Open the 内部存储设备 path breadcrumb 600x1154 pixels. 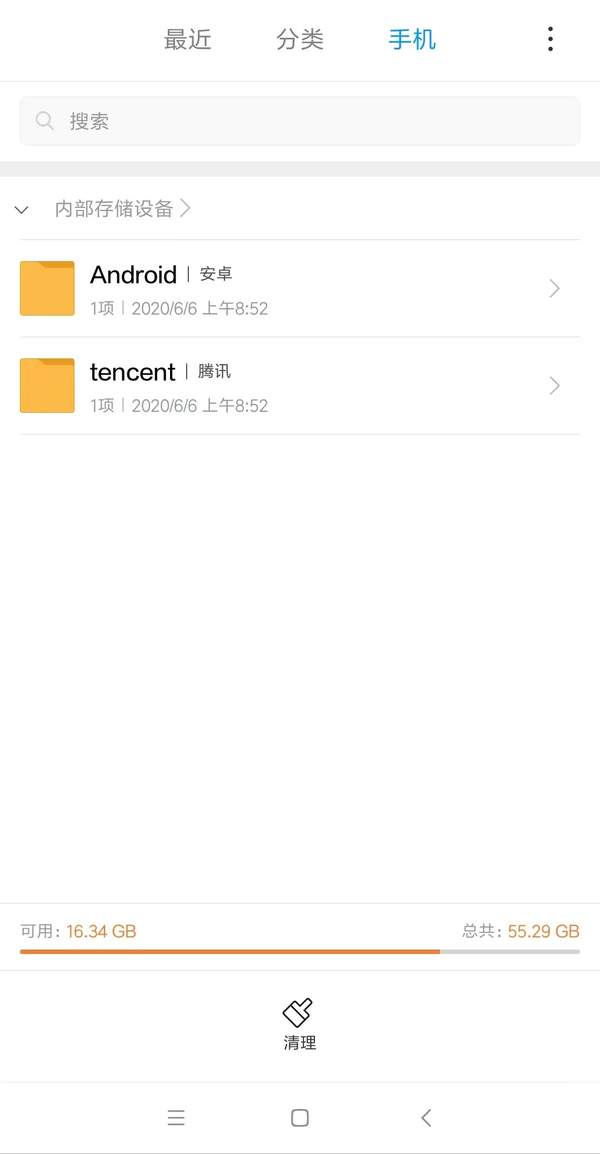coord(122,209)
